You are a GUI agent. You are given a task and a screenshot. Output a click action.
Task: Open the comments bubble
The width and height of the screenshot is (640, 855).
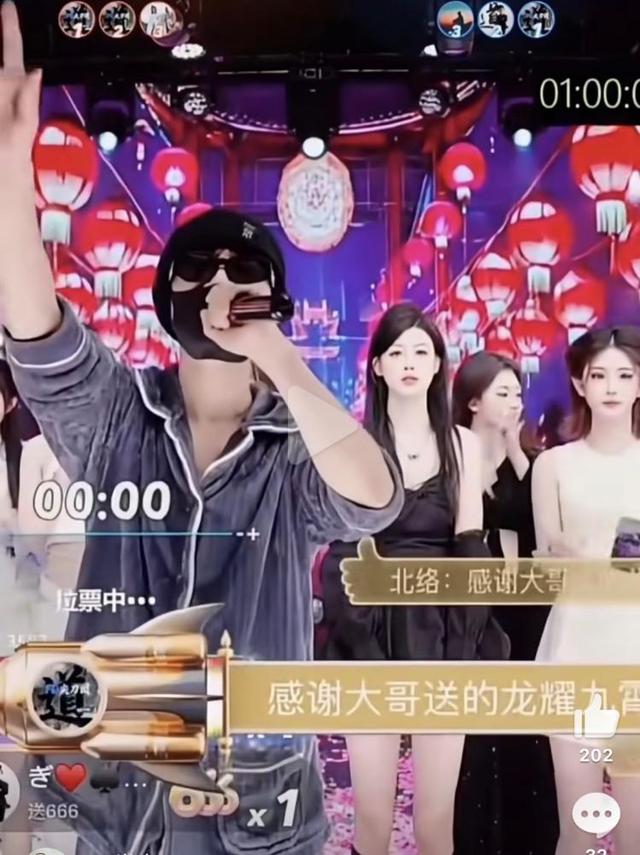coord(596,814)
